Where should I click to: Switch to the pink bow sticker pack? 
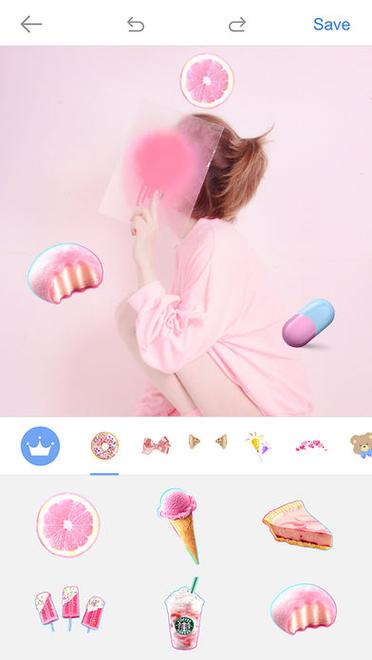[156, 445]
